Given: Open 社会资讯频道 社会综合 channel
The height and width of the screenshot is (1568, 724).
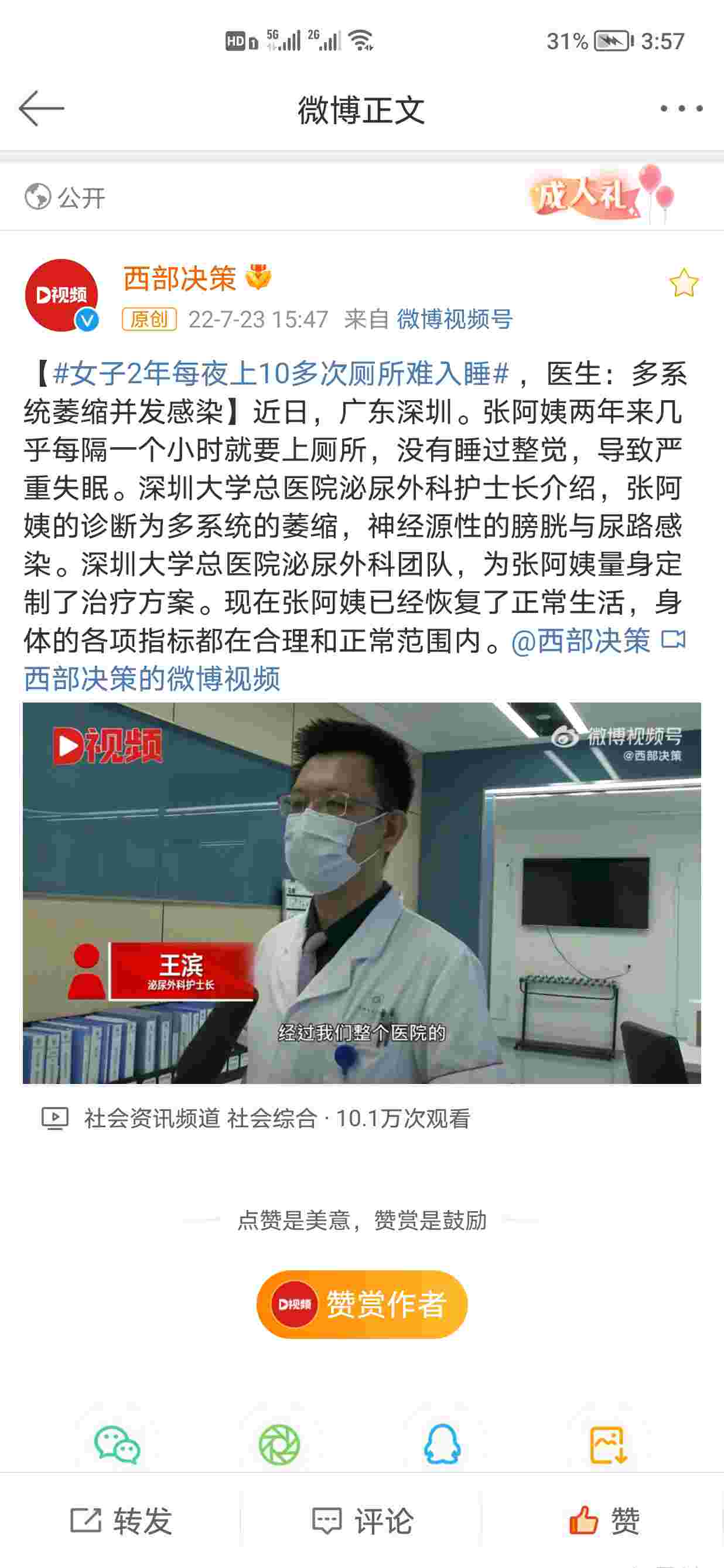Looking at the screenshot, I should (x=201, y=1118).
